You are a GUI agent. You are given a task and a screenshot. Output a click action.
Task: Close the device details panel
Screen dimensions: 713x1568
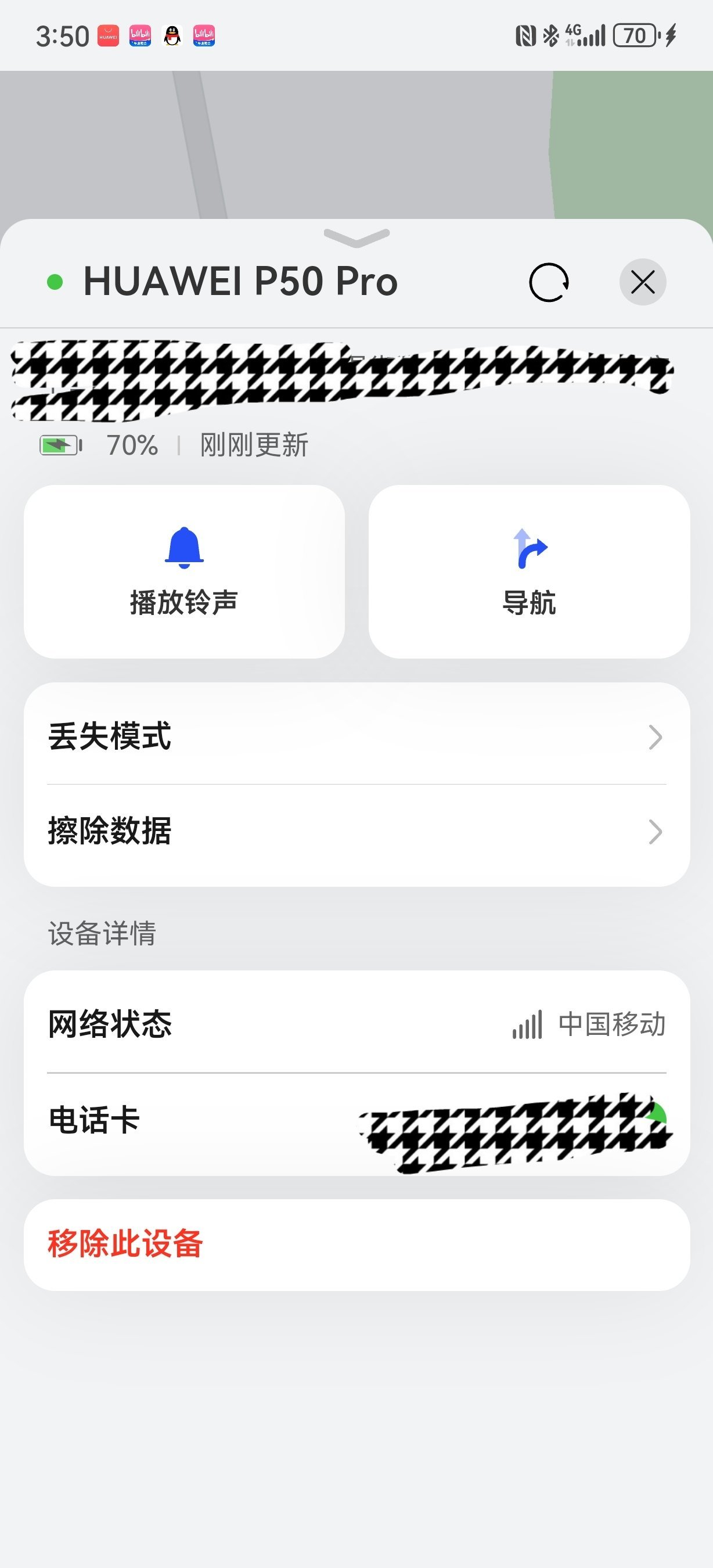point(642,282)
